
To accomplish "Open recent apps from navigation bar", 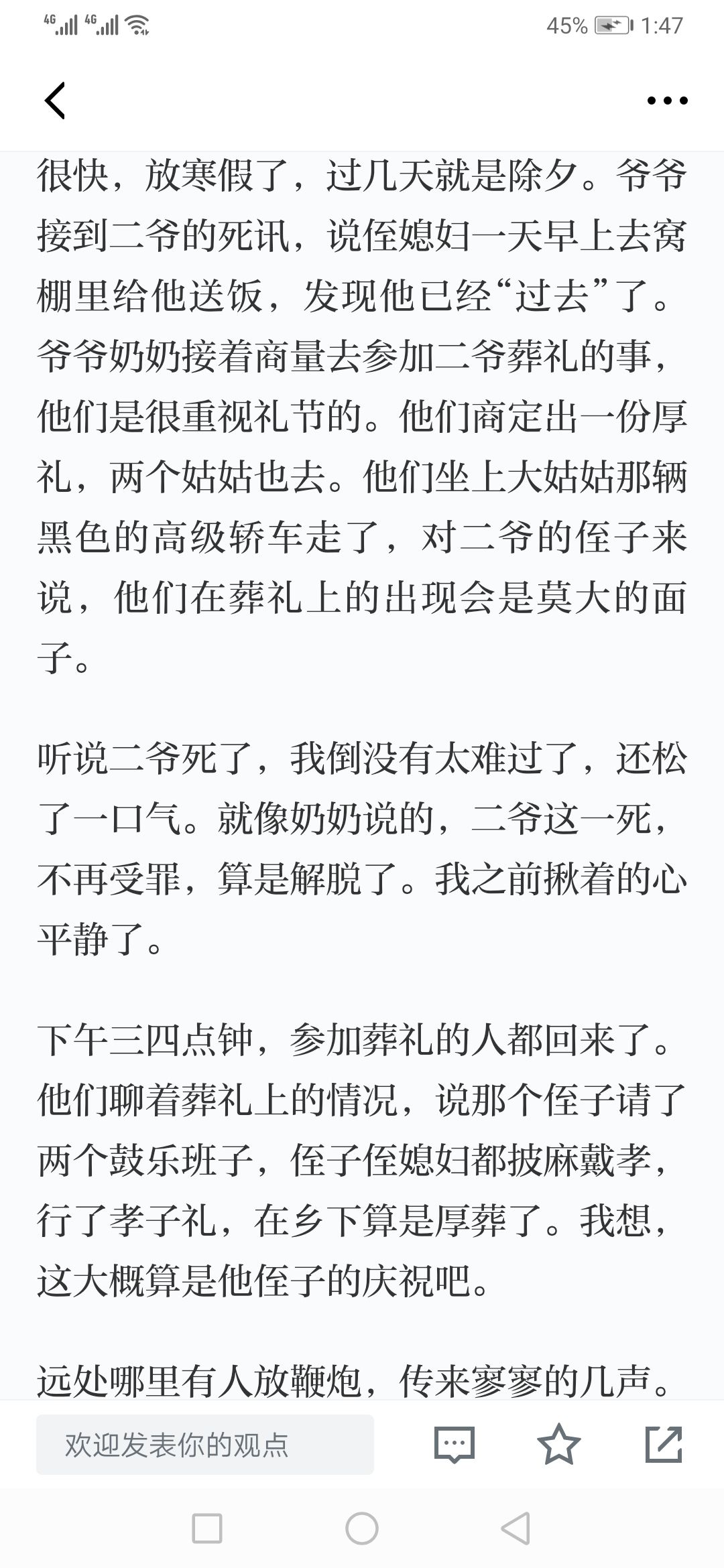I will pos(207,1528).
